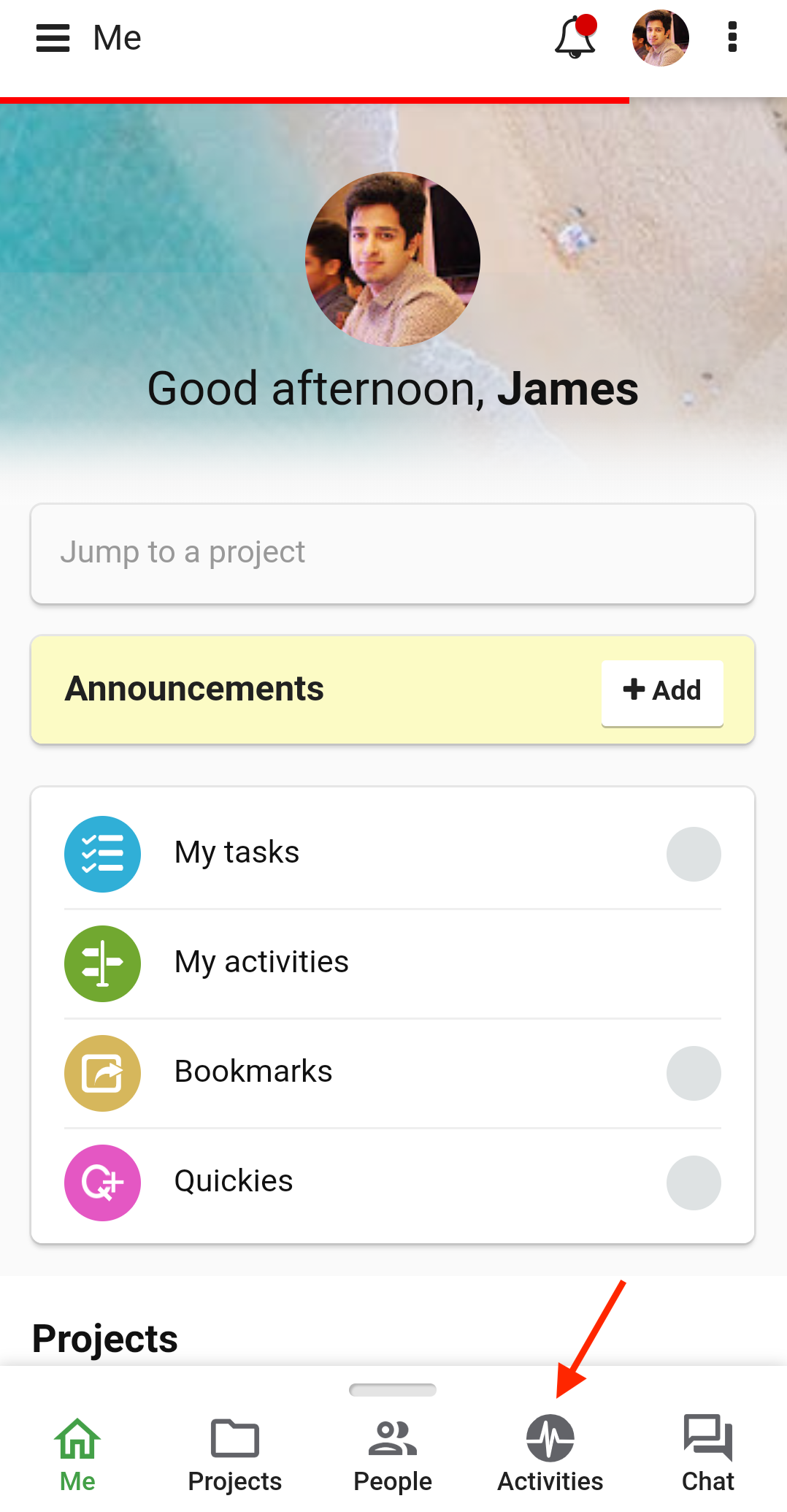Screen dimensions: 787x1512
Task: Add a new announcement
Action: click(662, 690)
